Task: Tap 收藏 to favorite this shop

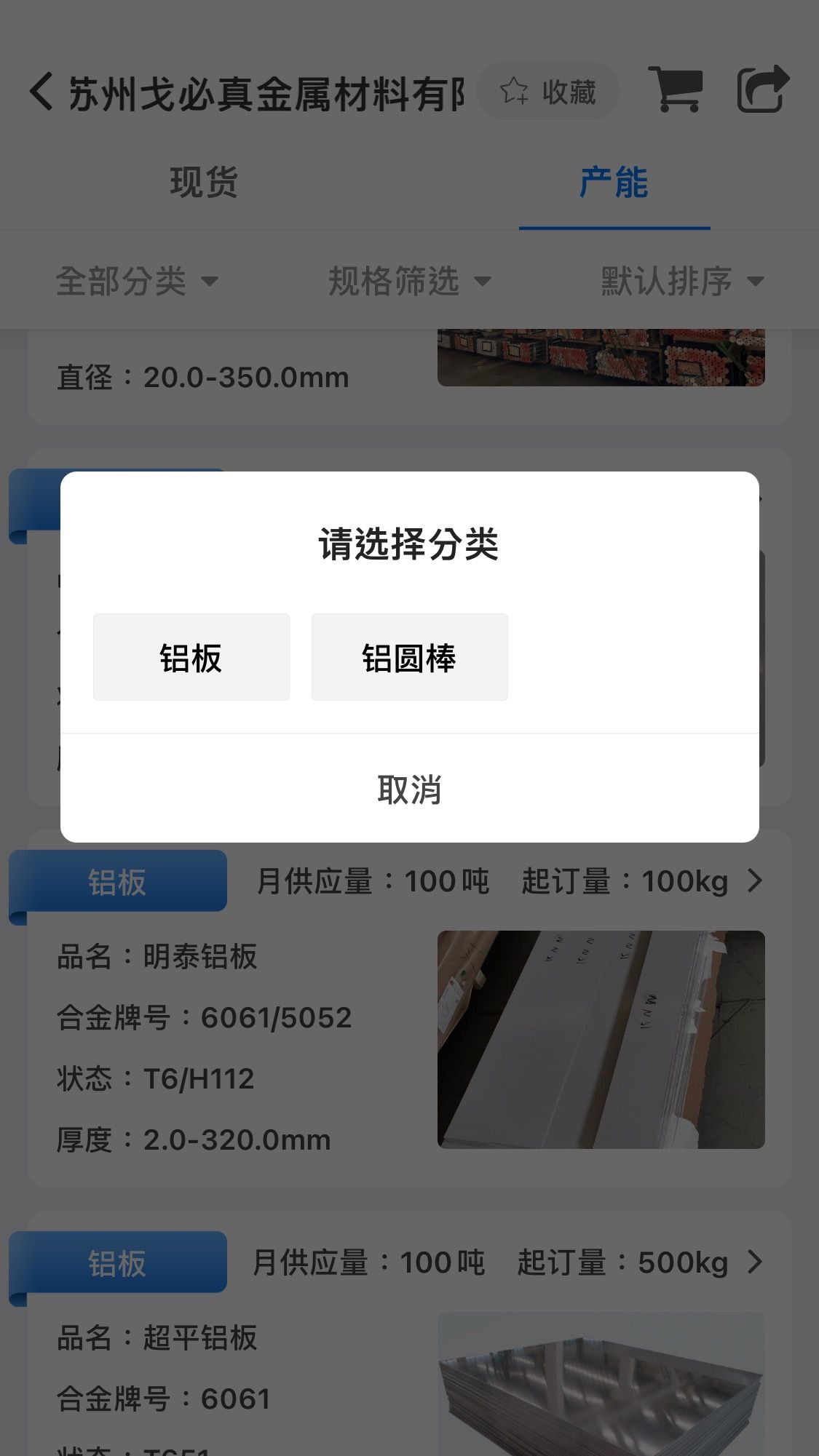Action: coord(548,92)
